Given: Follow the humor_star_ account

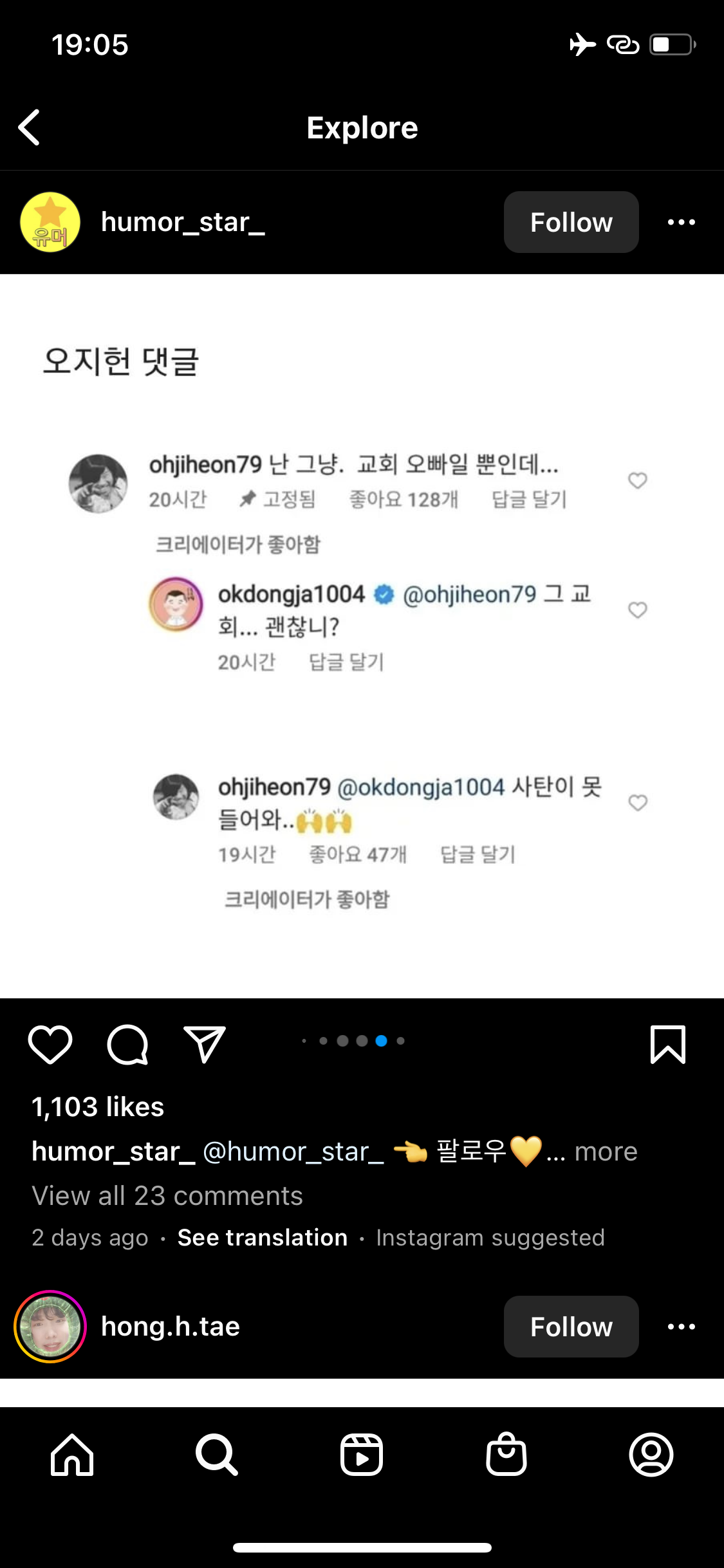Looking at the screenshot, I should 571,222.
